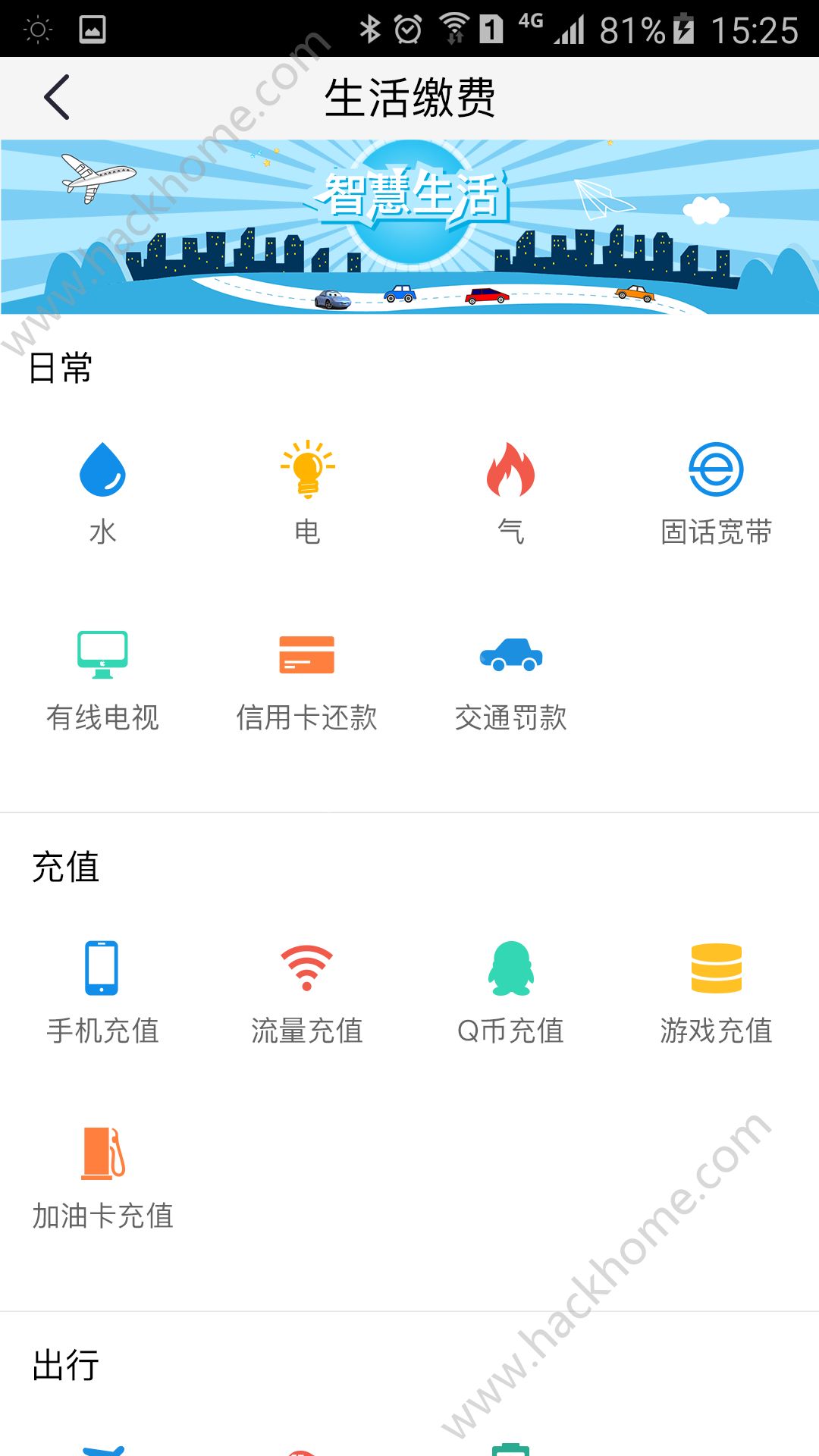This screenshot has height=1456, width=819.
Task: Go back from 生活缴费 page
Action: point(57,97)
